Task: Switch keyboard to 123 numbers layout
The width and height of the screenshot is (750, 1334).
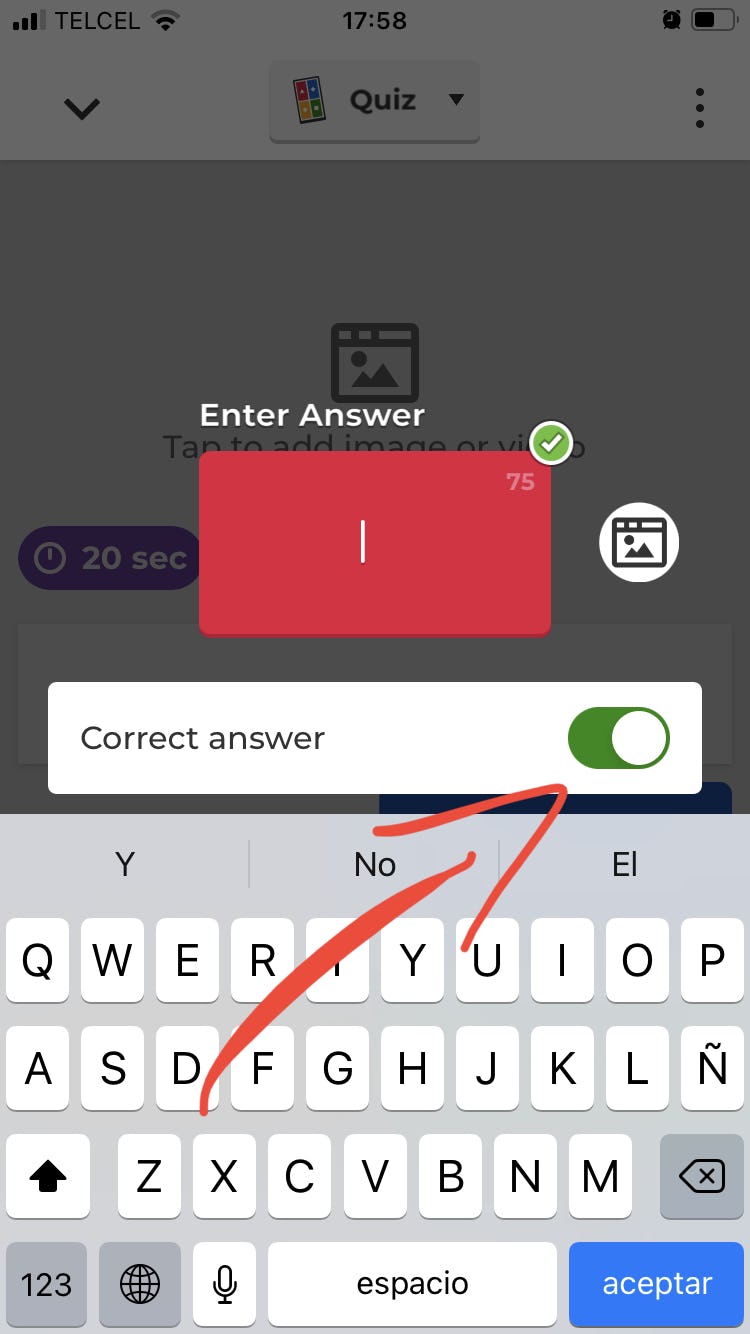Action: 46,1284
